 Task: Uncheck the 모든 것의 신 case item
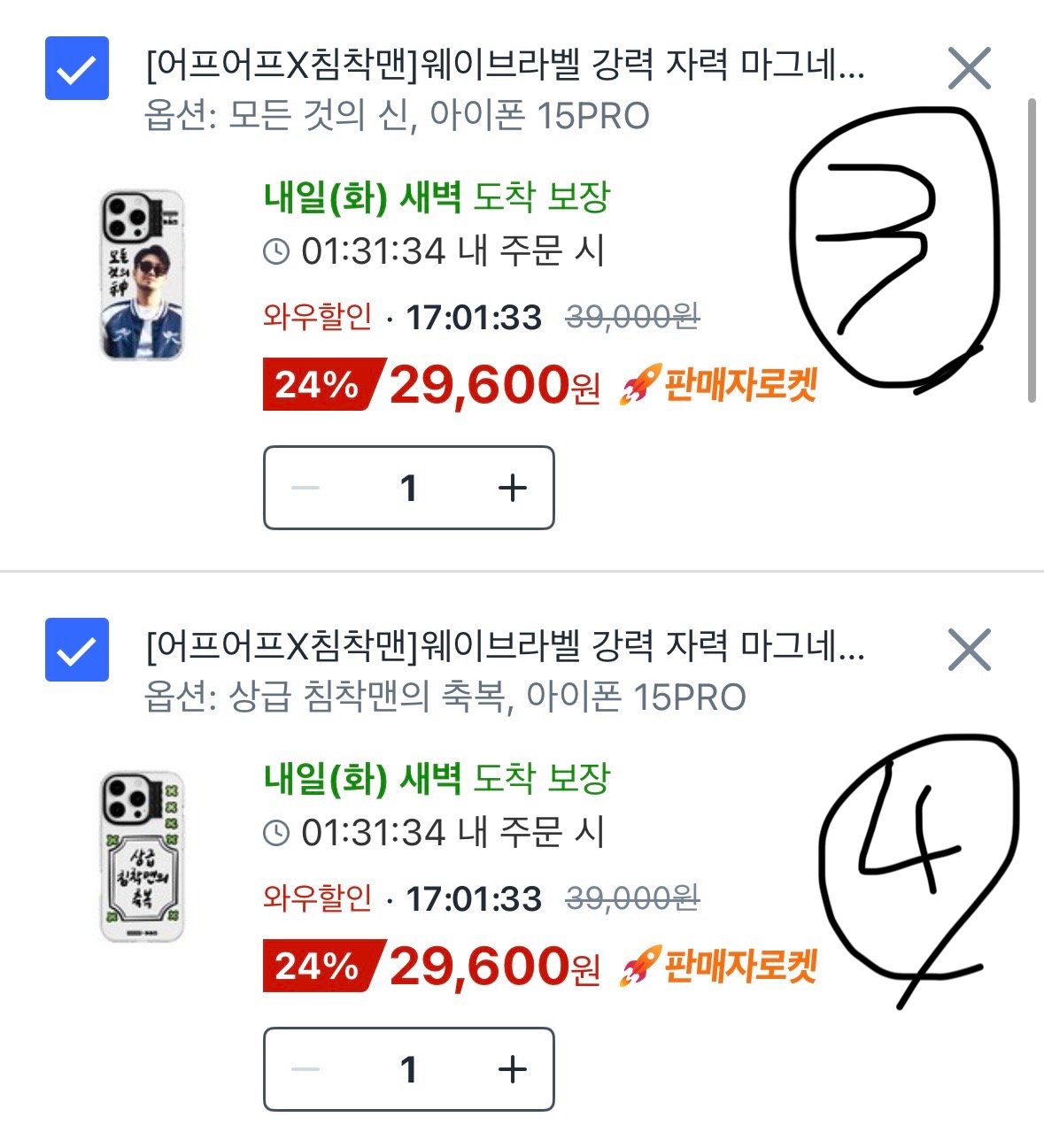(x=77, y=68)
